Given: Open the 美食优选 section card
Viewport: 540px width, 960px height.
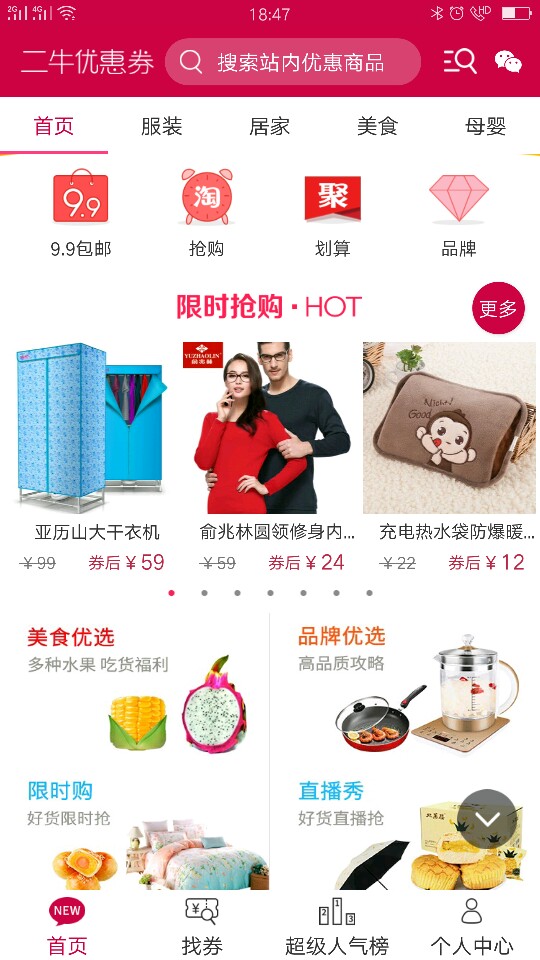Looking at the screenshot, I should 135,690.
